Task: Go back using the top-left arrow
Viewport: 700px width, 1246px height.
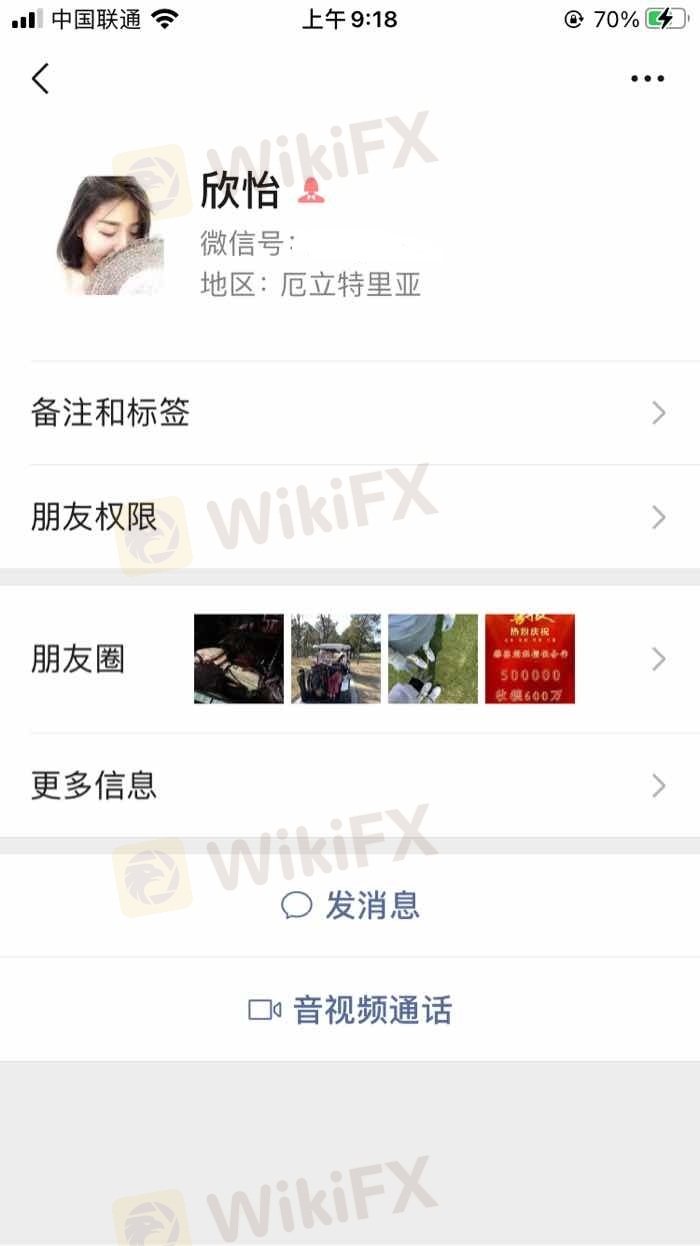Action: (40, 78)
